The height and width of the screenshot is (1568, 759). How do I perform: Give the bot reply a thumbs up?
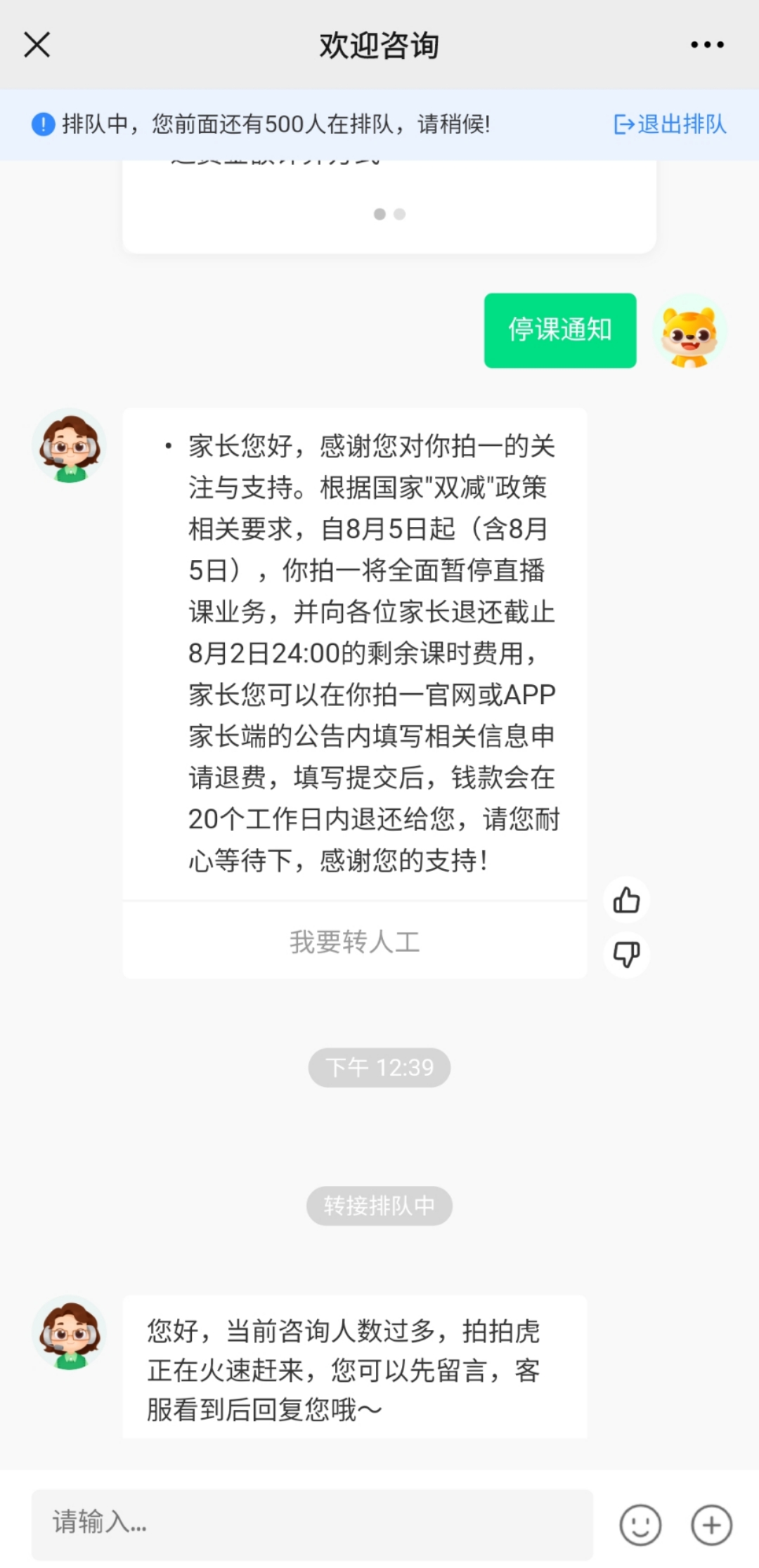(x=626, y=900)
